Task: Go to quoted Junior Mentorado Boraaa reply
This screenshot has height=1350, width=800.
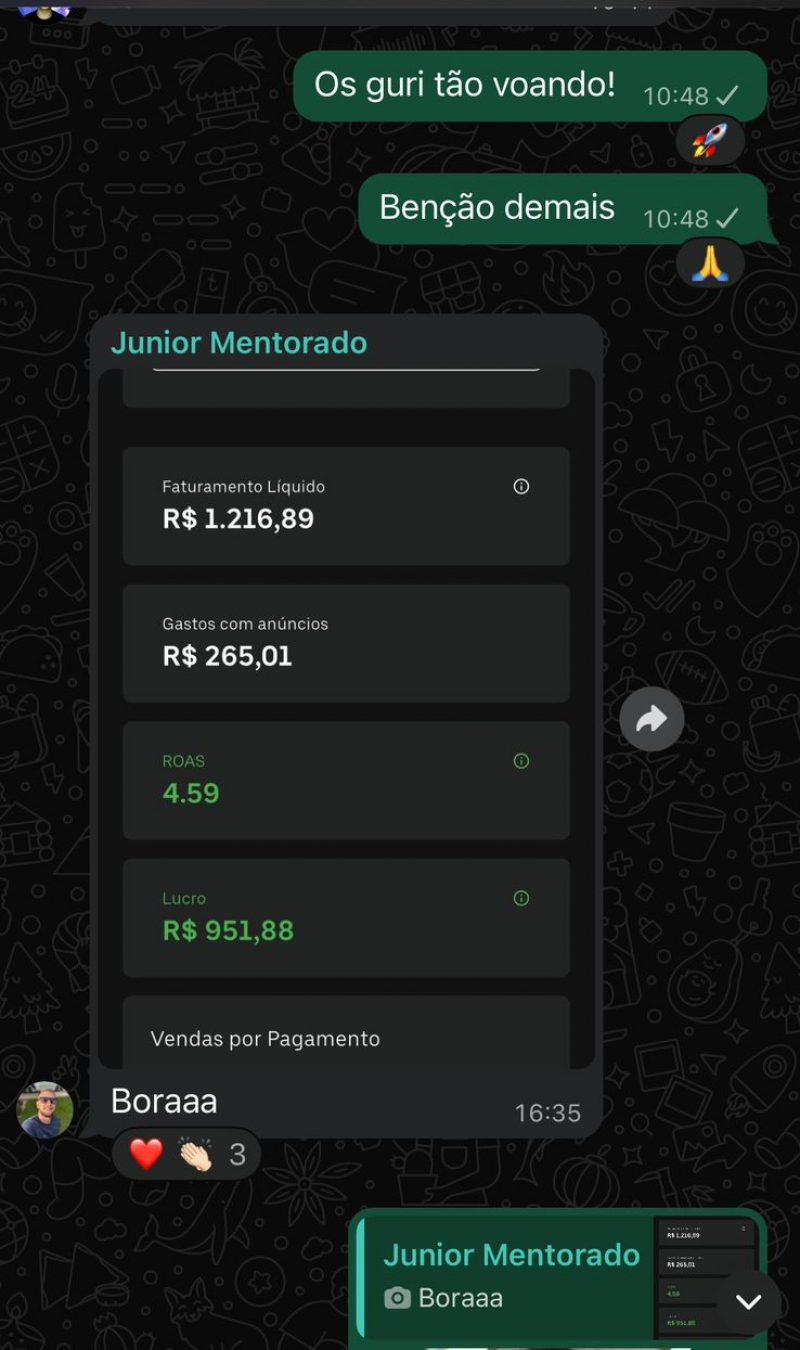Action: point(510,1277)
